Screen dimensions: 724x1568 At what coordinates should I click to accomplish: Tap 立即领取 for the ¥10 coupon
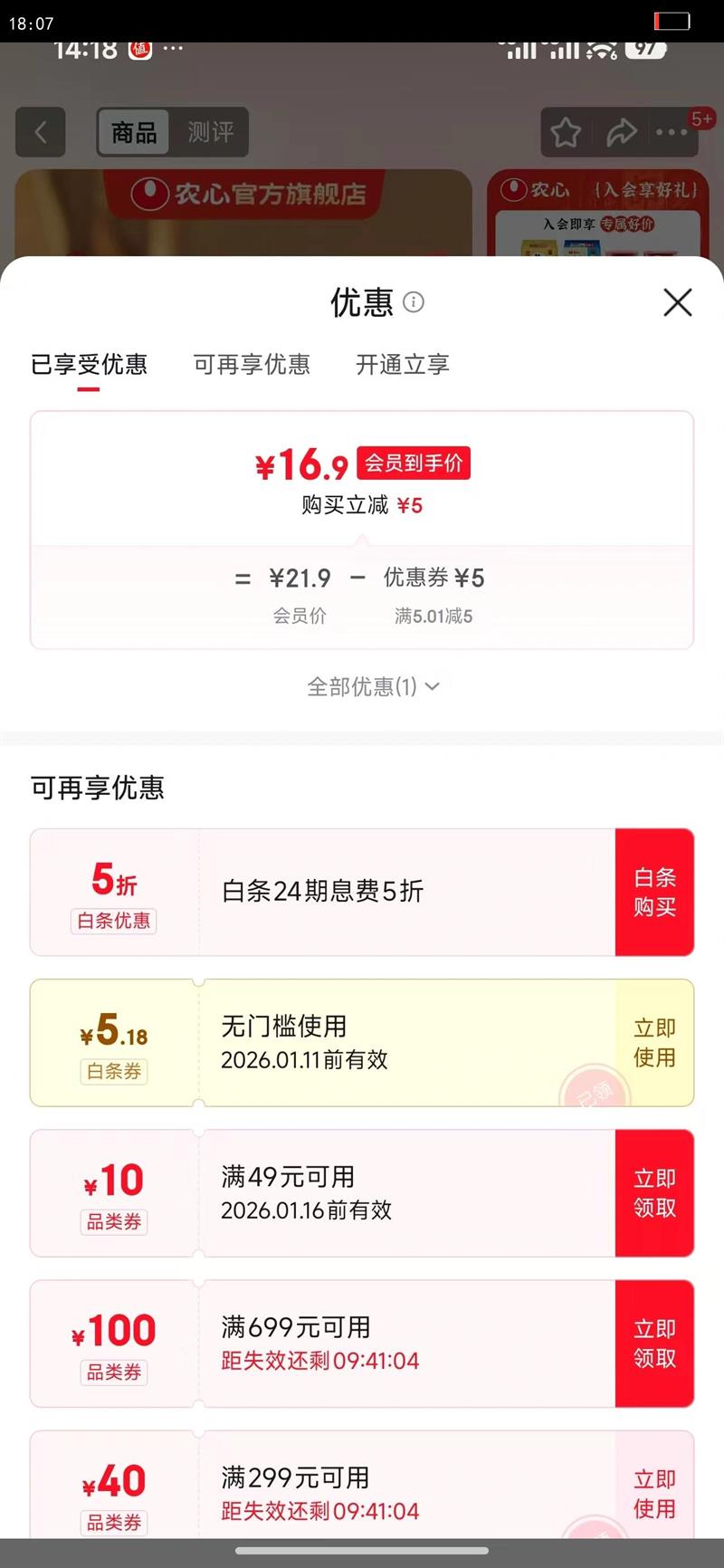pyautogui.click(x=654, y=1192)
